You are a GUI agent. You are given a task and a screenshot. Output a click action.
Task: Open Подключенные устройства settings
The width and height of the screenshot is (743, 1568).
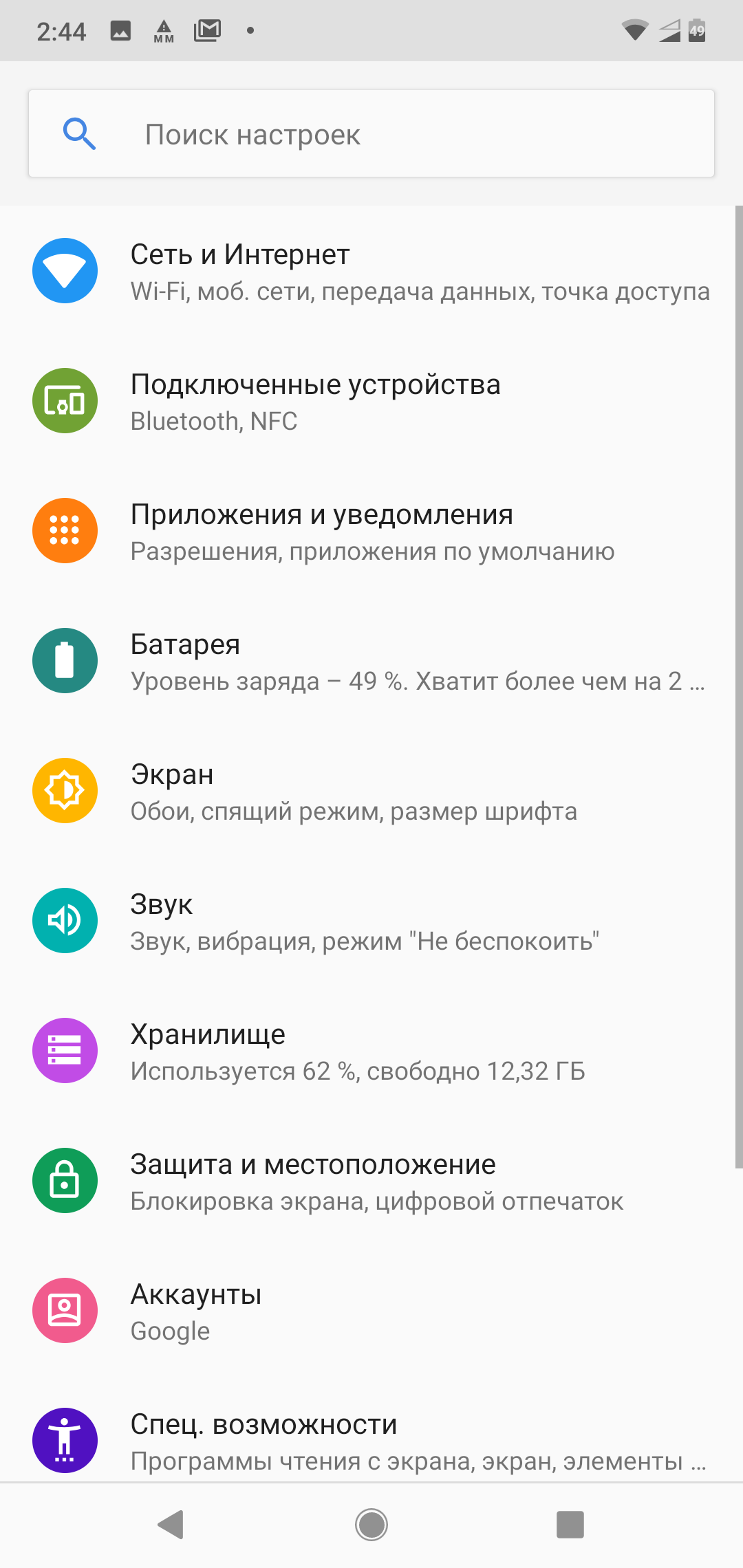[x=371, y=401]
